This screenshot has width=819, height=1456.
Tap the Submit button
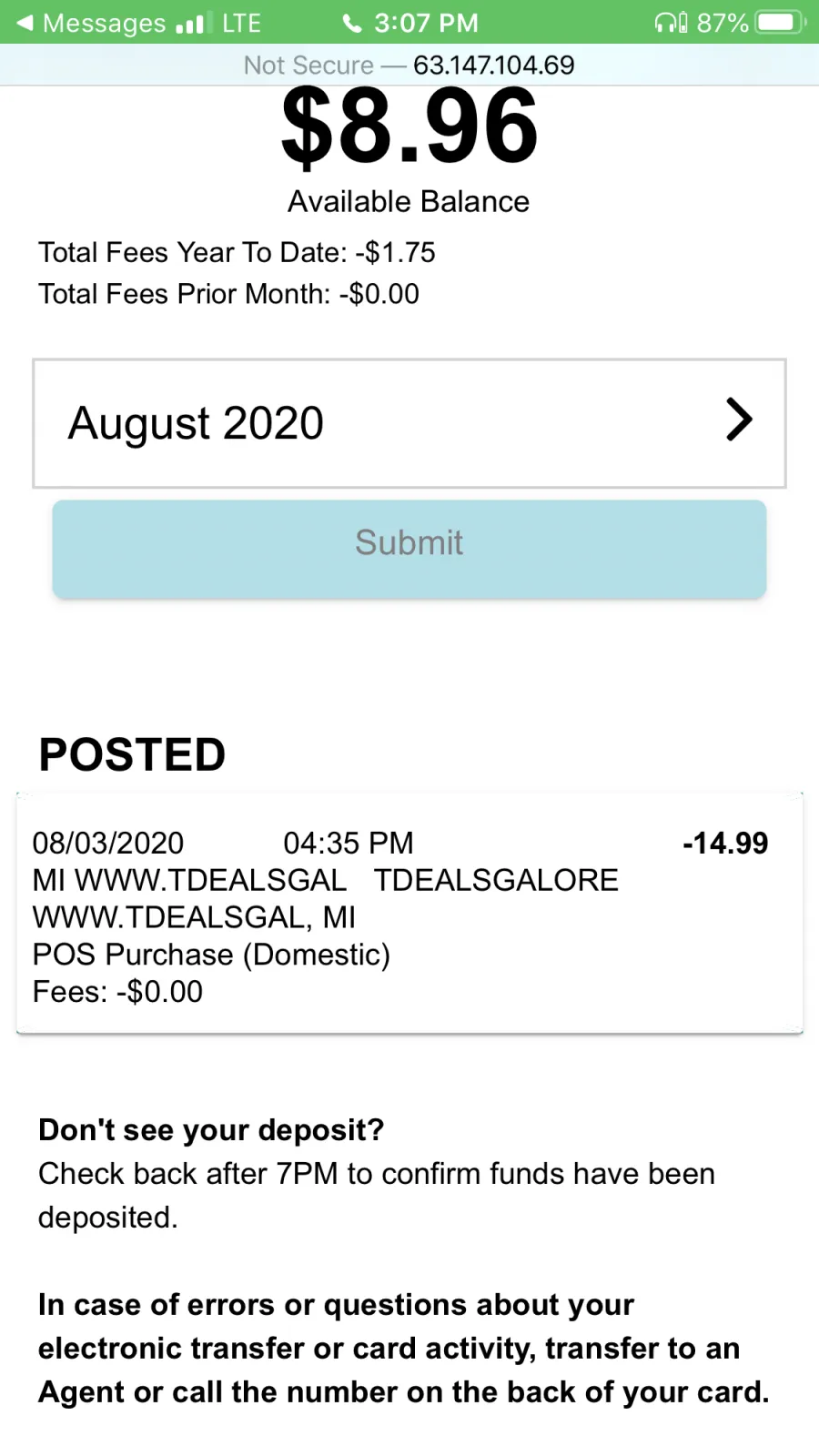click(409, 549)
